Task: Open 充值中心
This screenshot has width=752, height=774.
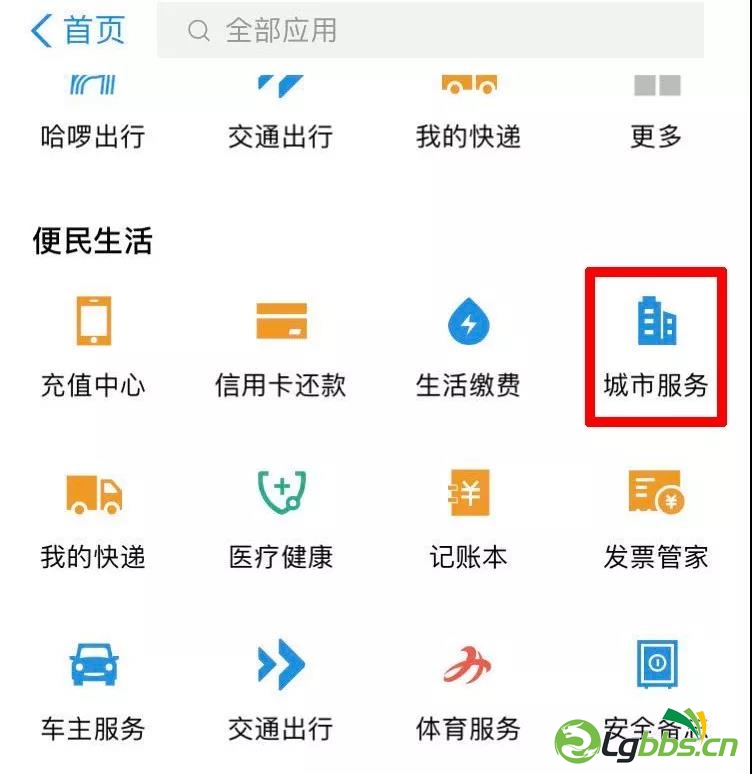Action: (x=93, y=346)
